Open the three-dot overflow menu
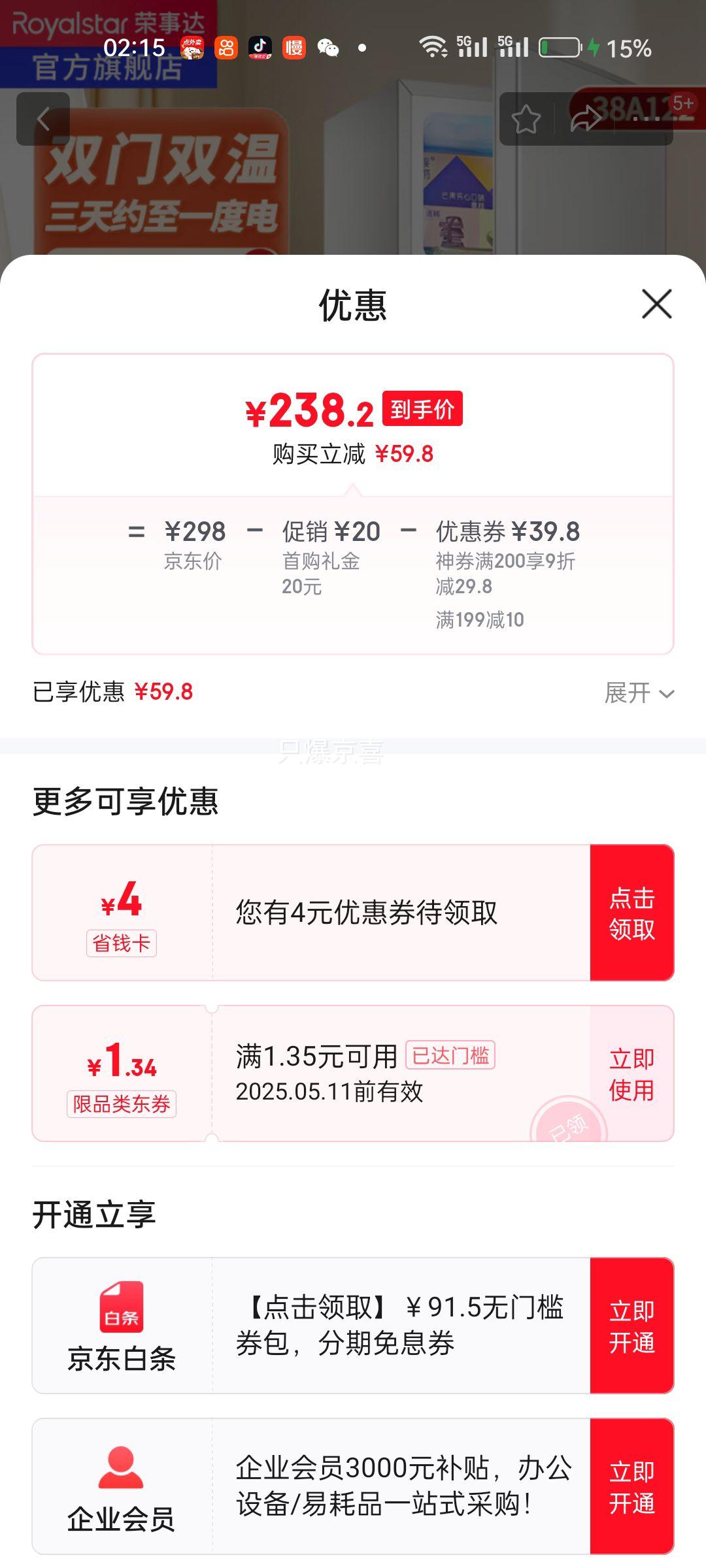 (x=646, y=119)
